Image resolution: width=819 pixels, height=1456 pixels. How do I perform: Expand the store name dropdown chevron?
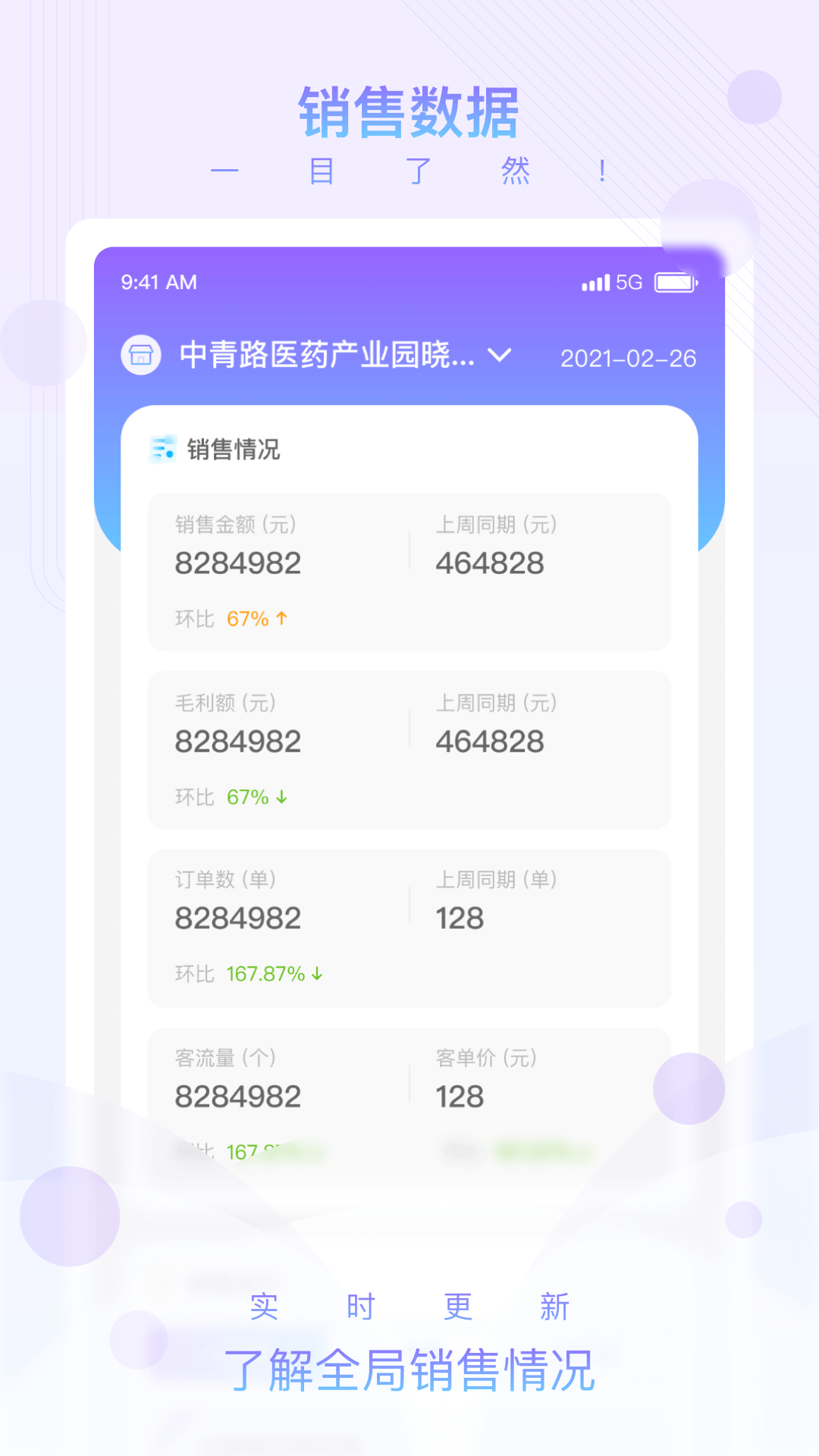coord(501,354)
